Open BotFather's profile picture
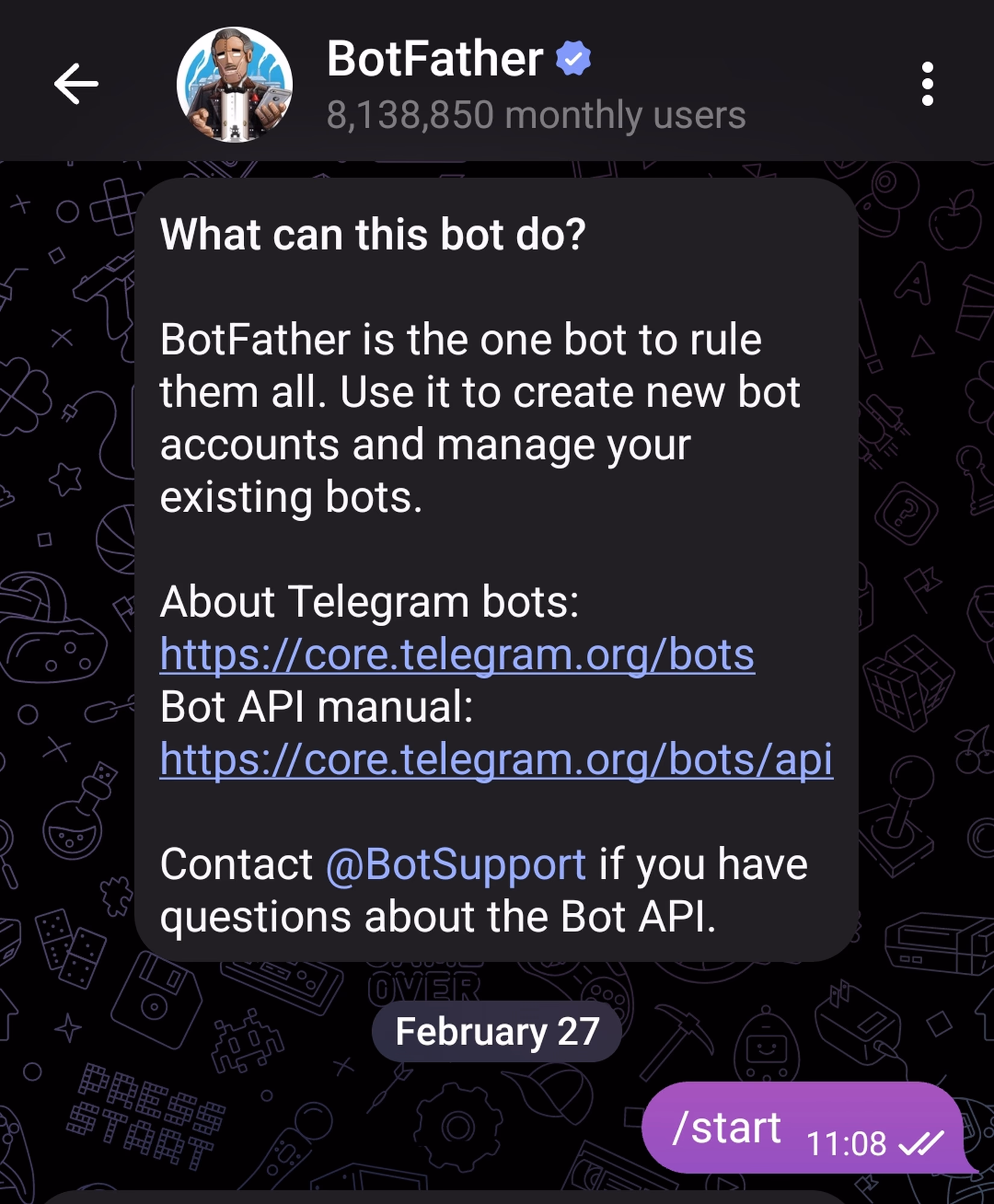Screen dimensions: 994x1204 click(x=235, y=84)
